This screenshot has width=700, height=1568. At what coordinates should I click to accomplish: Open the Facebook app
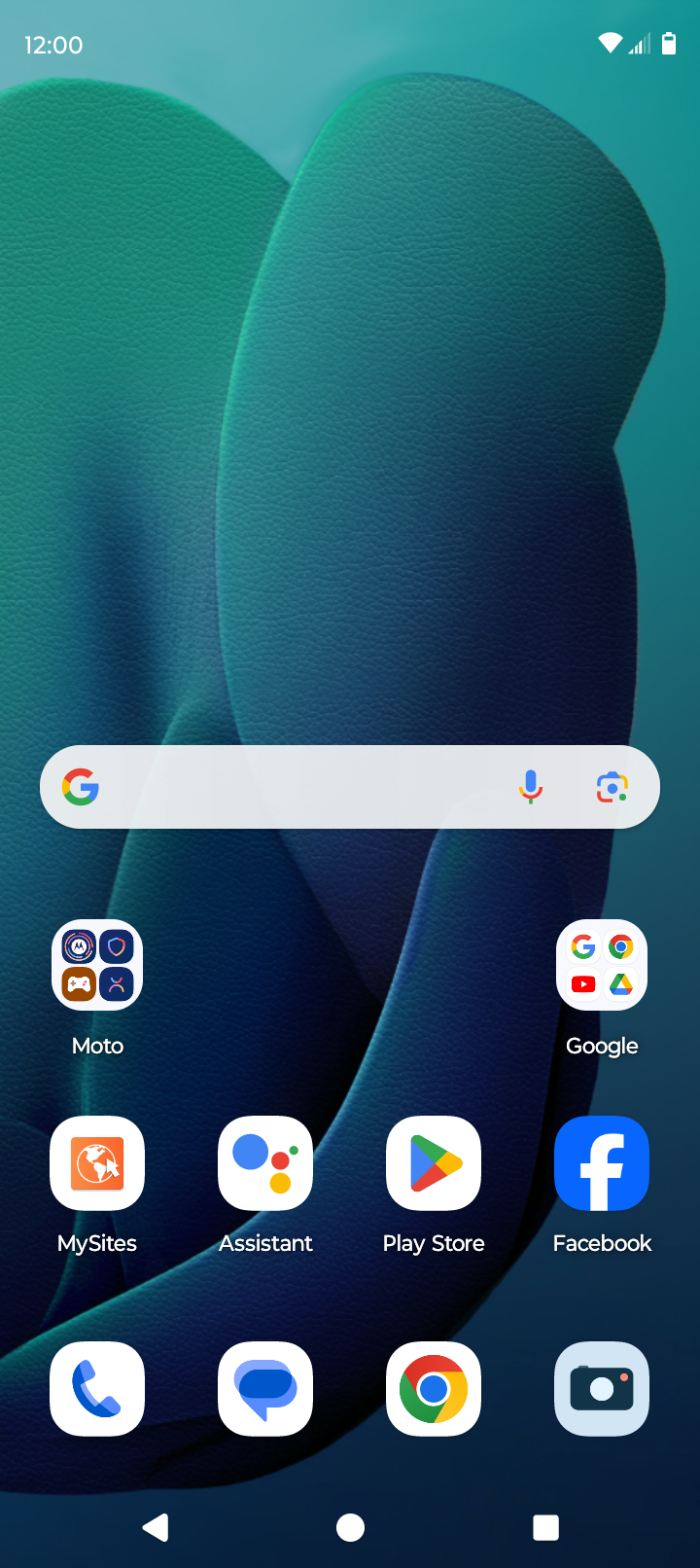(x=602, y=1163)
